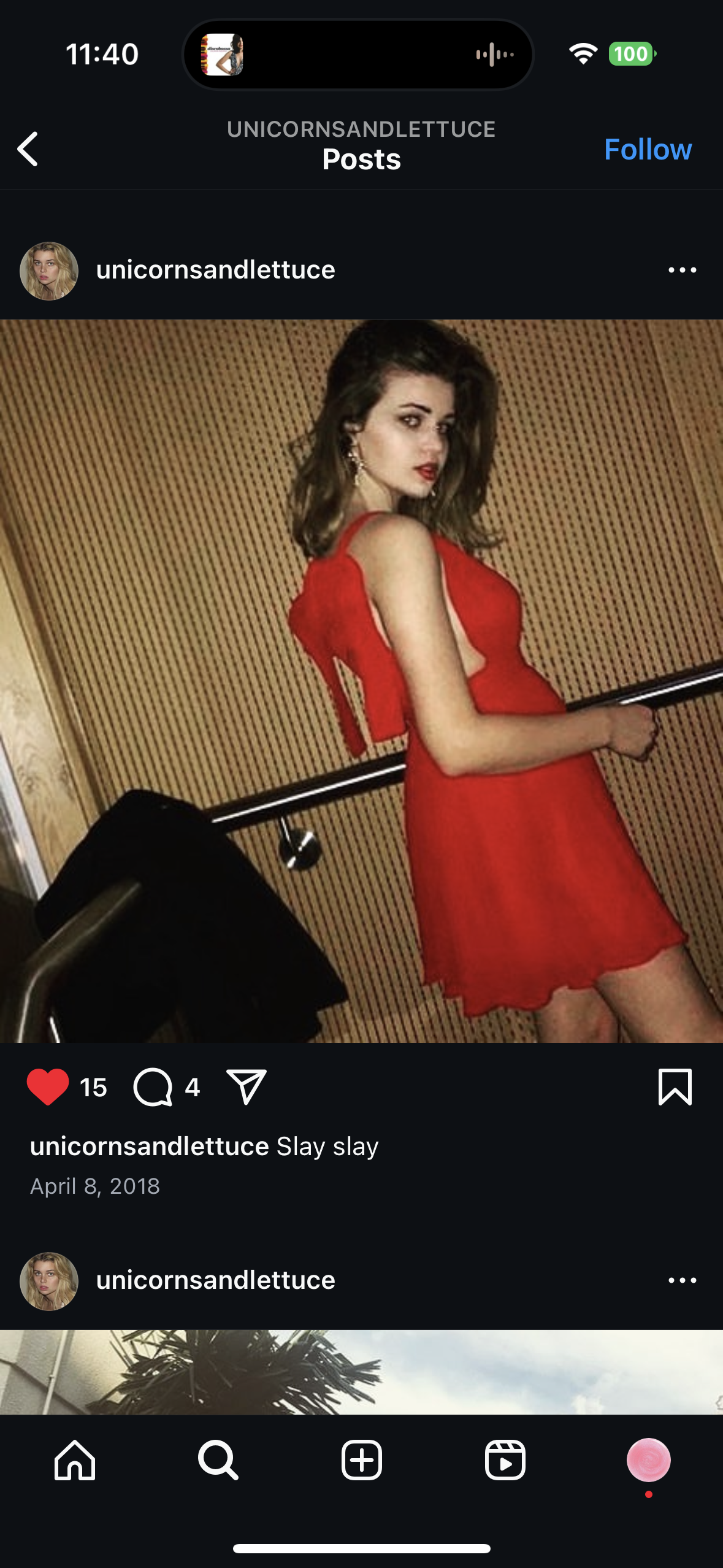Go to the Home feed tab

75,1461
